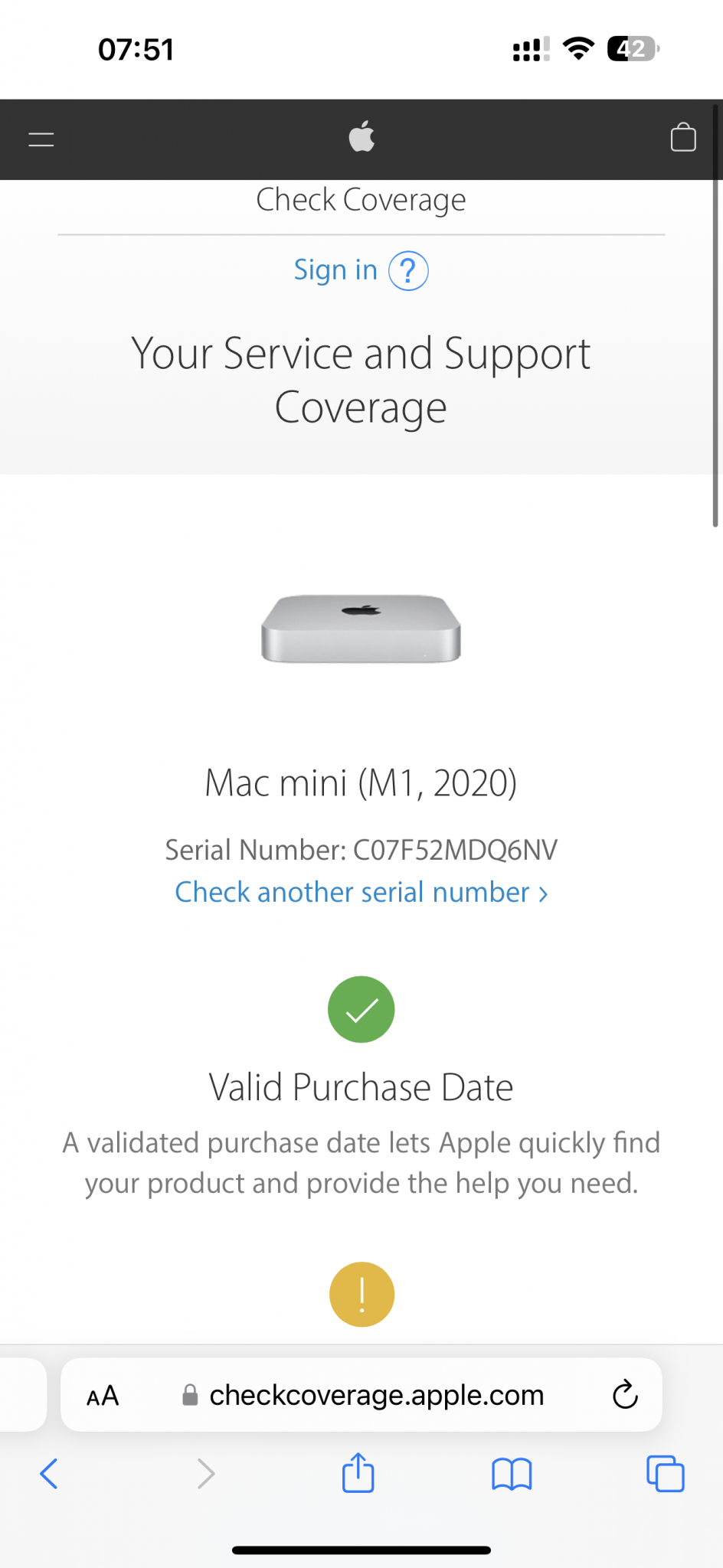Go back to the previous page

[49, 1474]
